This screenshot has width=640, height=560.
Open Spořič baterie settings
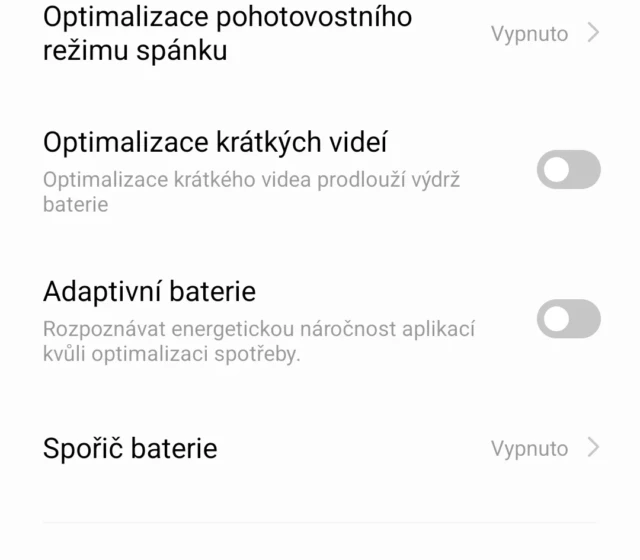[x=320, y=448]
